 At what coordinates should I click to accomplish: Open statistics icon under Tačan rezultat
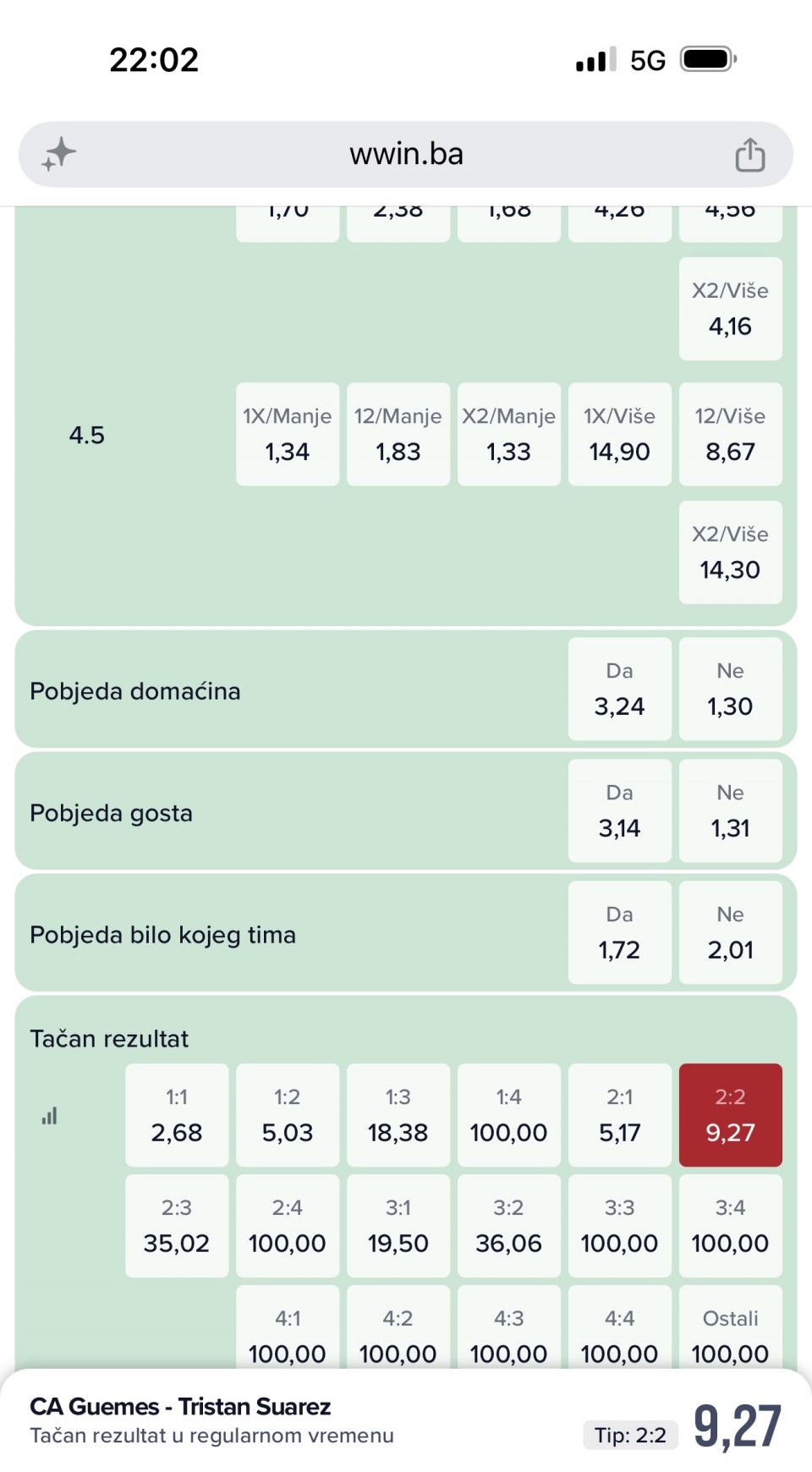coord(50,1116)
